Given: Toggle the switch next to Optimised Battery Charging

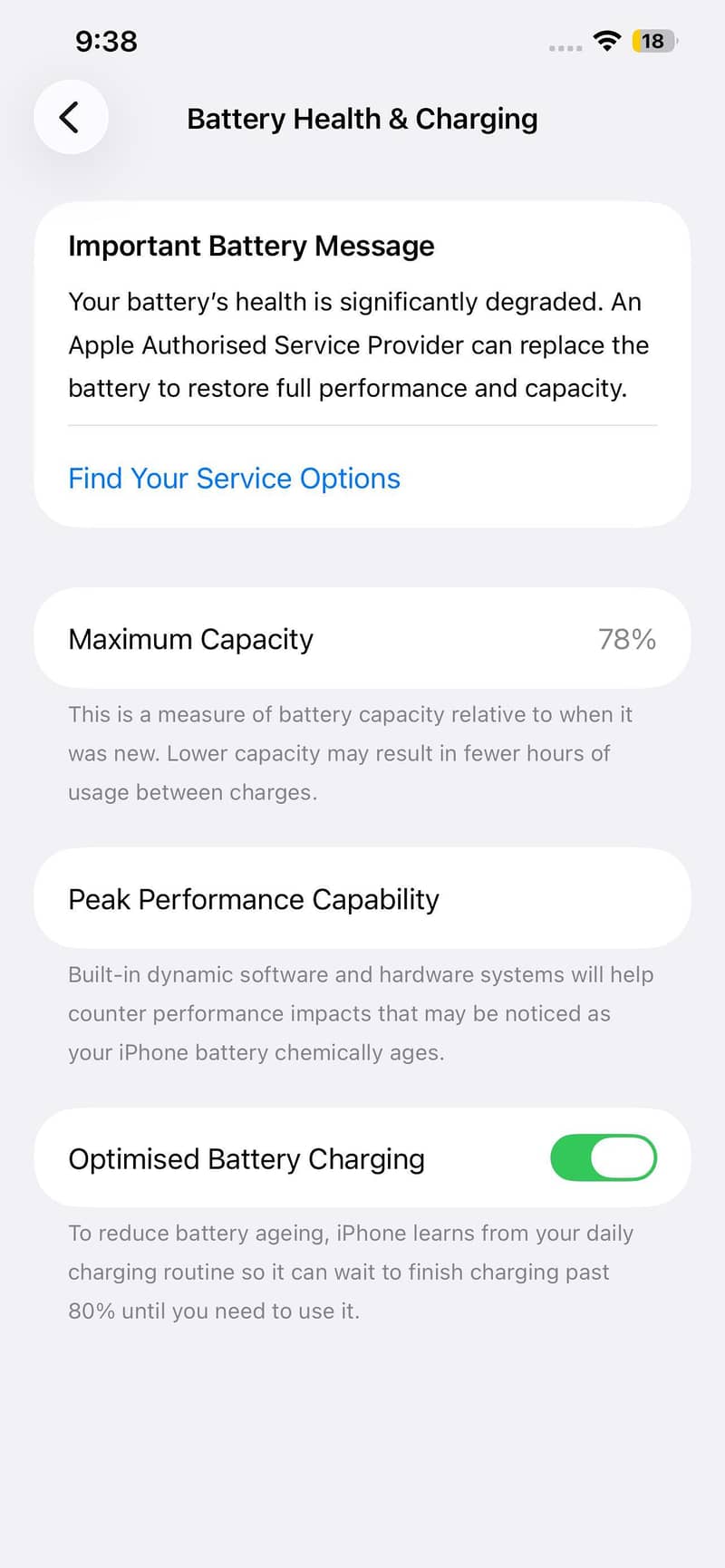Looking at the screenshot, I should [x=604, y=1157].
